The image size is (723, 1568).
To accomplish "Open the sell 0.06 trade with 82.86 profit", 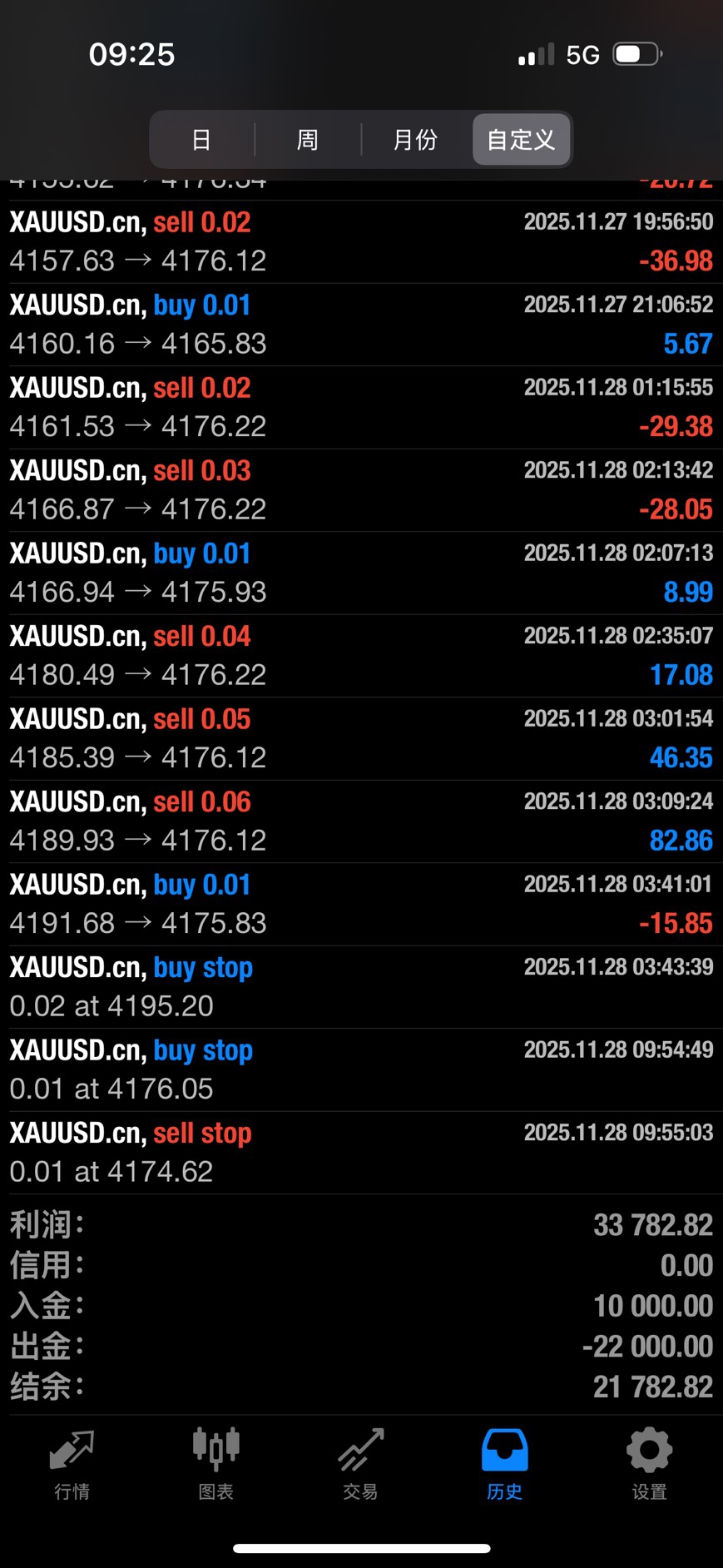I will click(361, 821).
